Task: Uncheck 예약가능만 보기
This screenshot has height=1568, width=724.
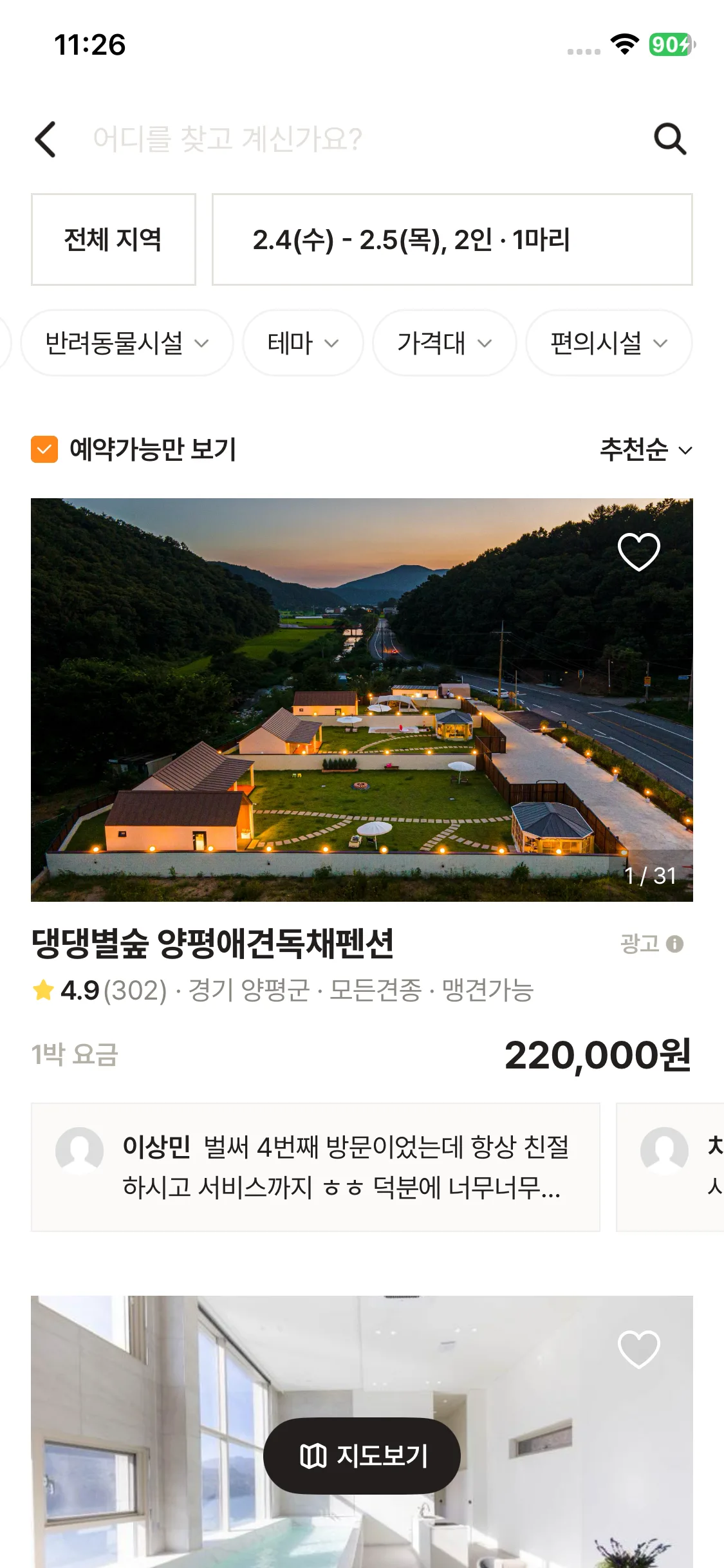Action: (x=44, y=449)
